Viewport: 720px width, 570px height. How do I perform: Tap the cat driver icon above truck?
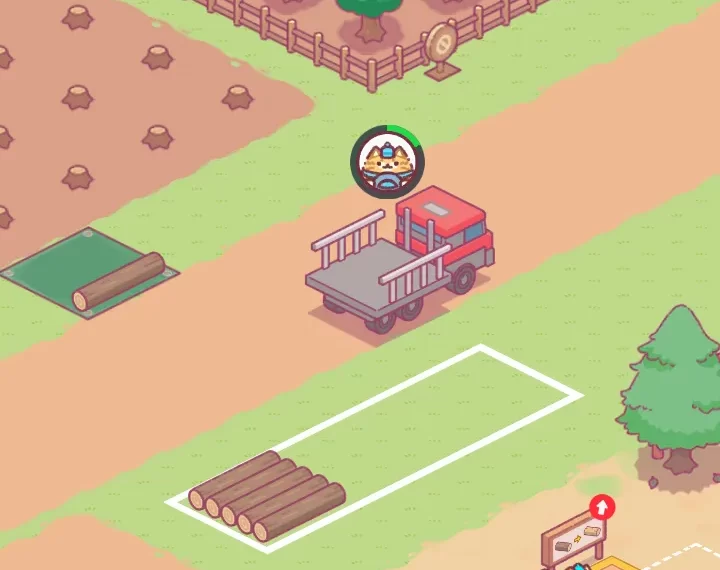pyautogui.click(x=388, y=162)
